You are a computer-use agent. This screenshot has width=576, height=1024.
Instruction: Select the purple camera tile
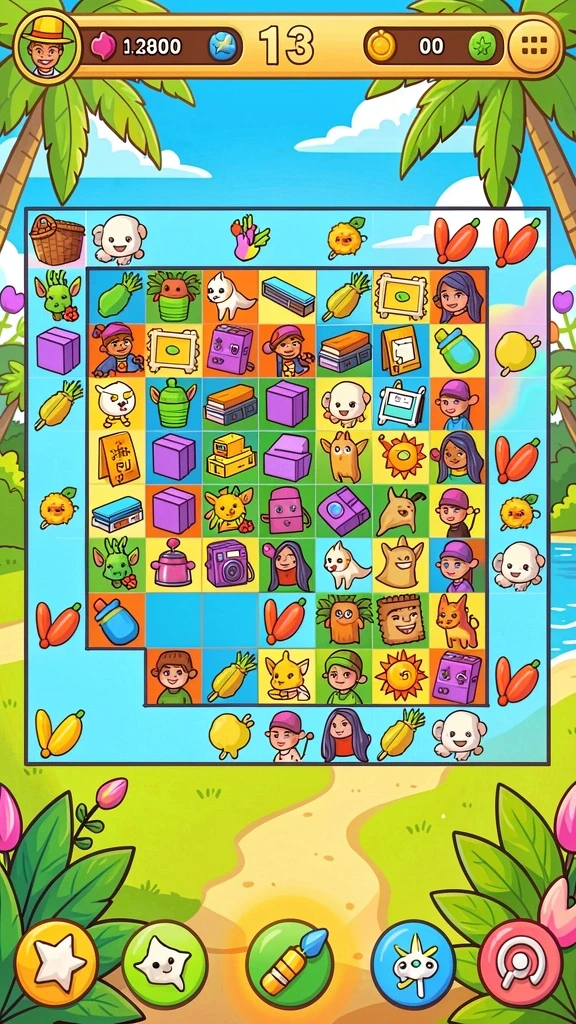tap(229, 564)
